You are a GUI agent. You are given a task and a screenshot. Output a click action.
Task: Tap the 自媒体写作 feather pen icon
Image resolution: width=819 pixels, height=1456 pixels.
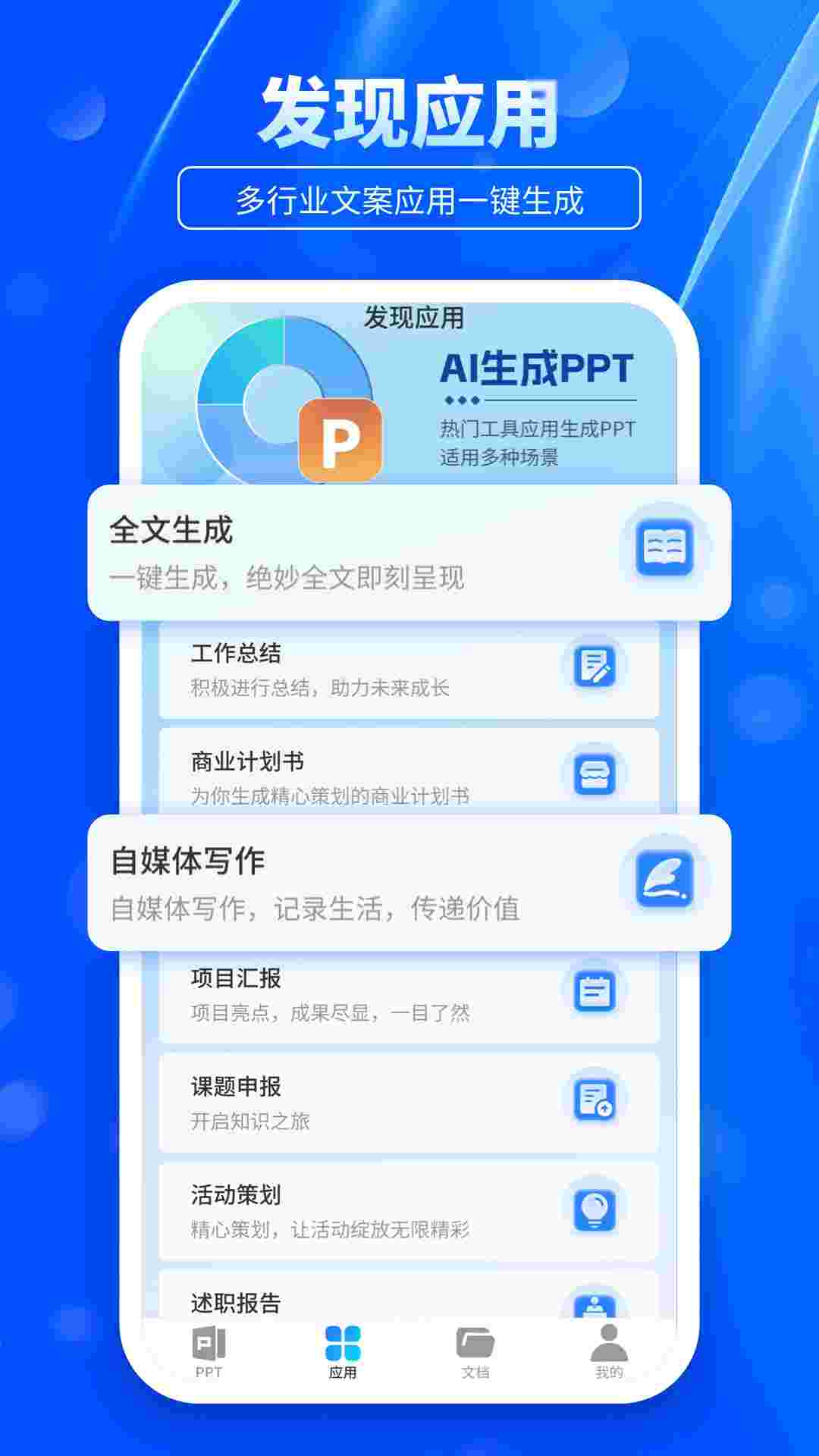click(x=663, y=880)
